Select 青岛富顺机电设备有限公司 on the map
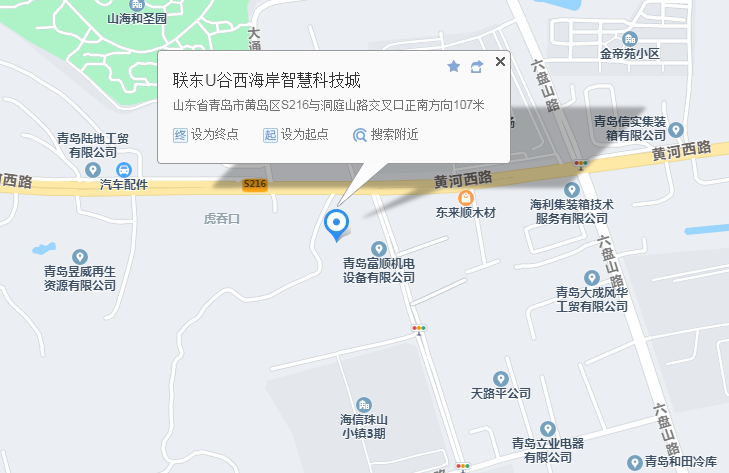This screenshot has width=729, height=473. [x=378, y=248]
